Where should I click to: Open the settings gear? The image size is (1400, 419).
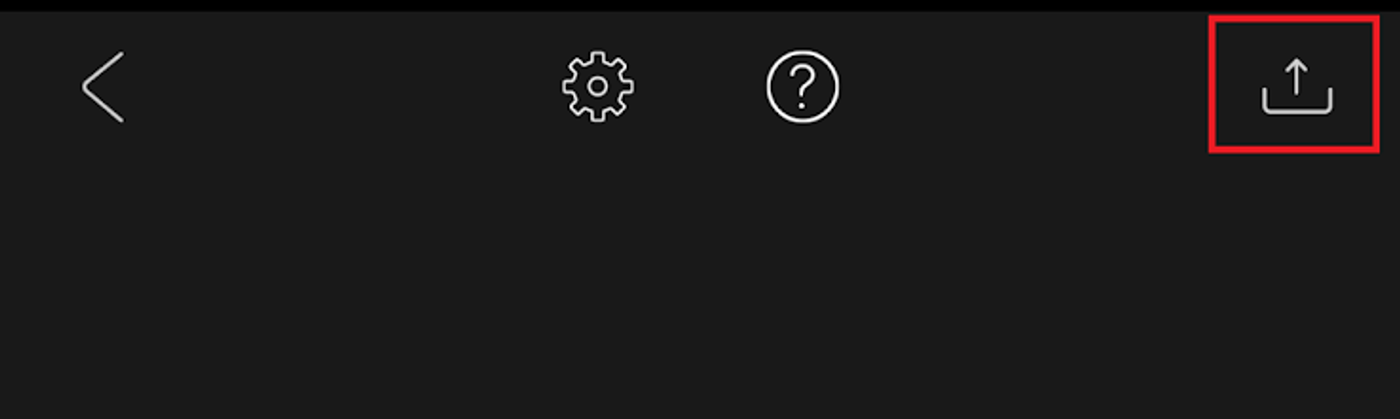[x=597, y=87]
